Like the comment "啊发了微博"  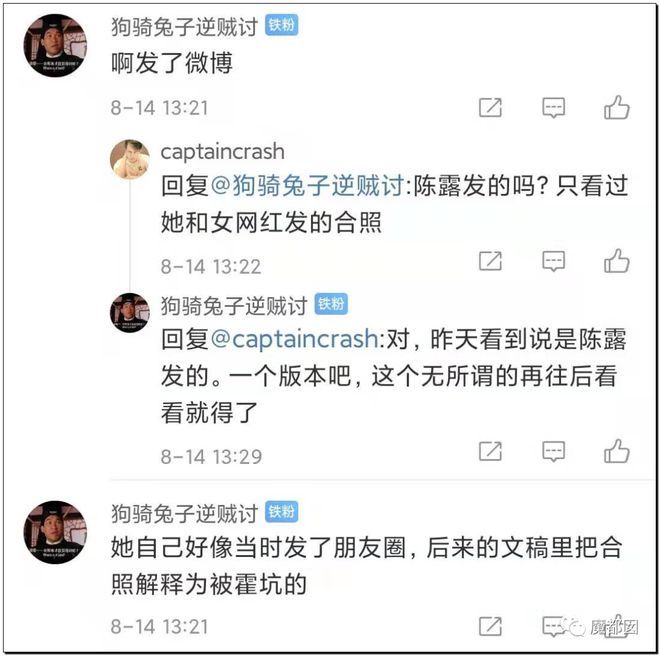pos(617,107)
